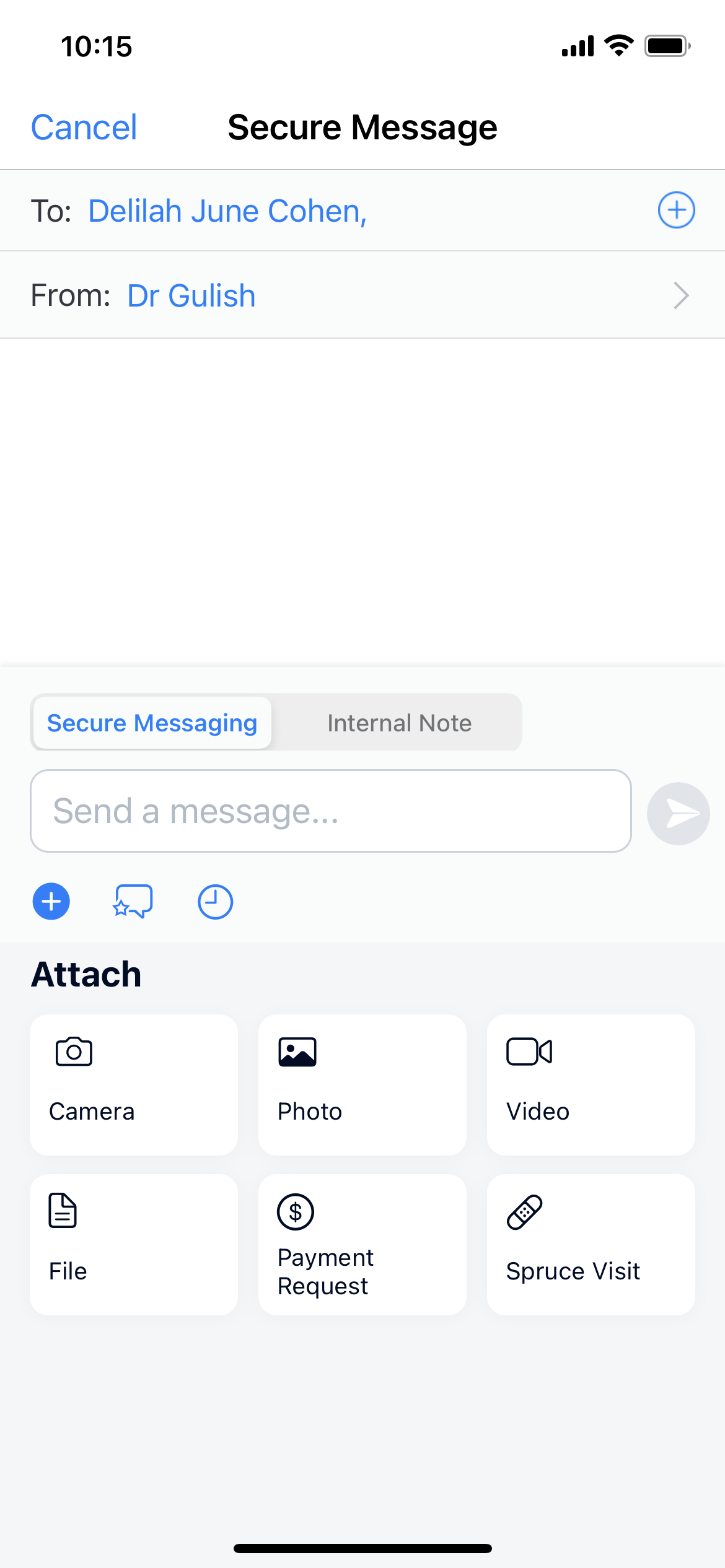This screenshot has height=1568, width=725.
Task: Cancel the secure message
Action: pos(84,128)
